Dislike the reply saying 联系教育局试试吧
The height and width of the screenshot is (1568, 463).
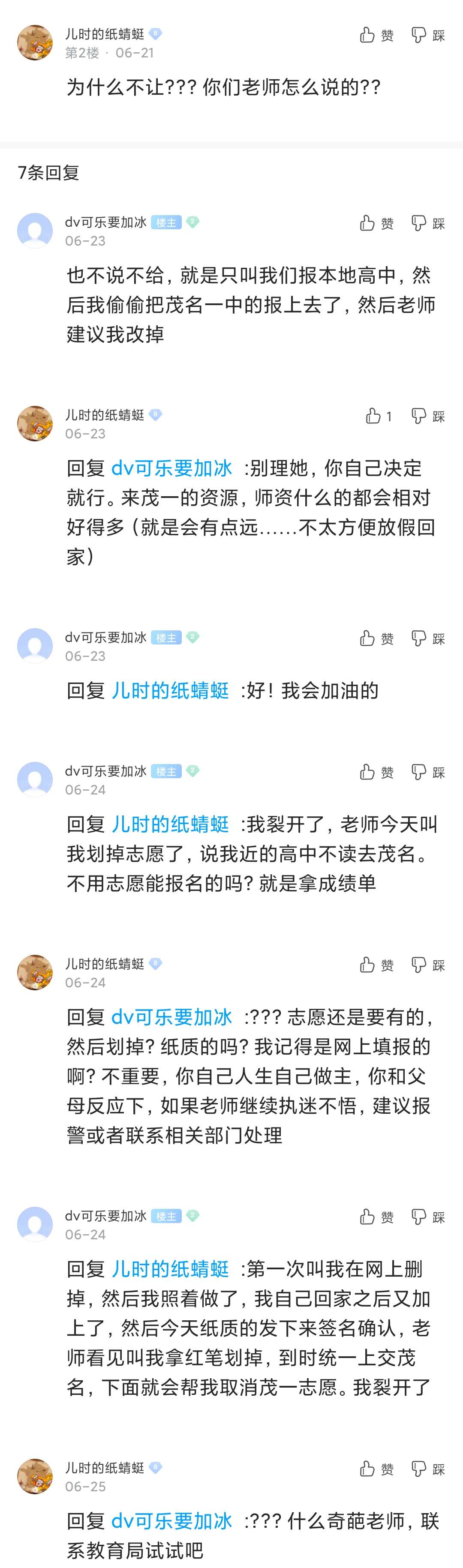click(428, 1469)
